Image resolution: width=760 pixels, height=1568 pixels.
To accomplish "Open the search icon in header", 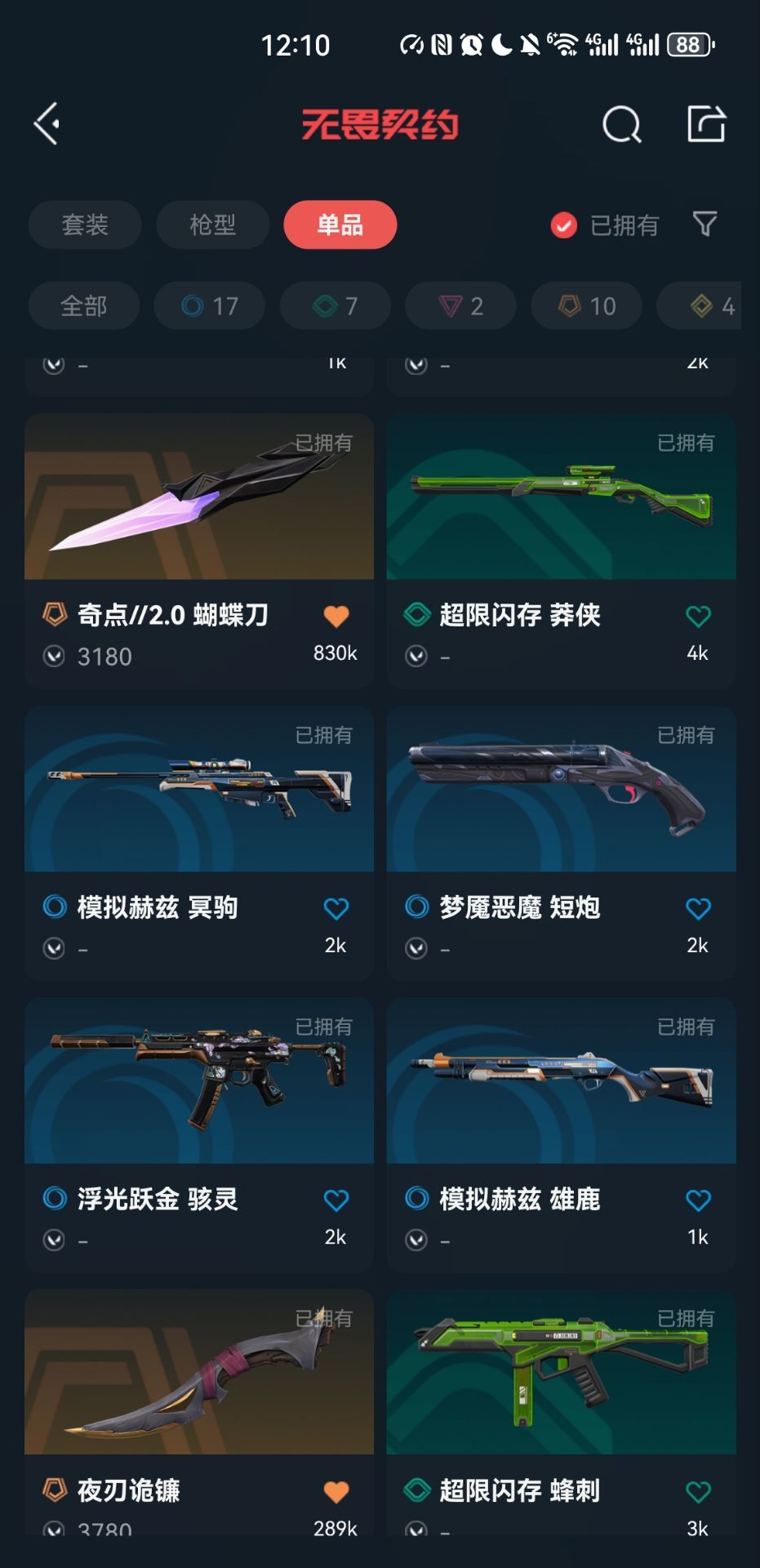I will tap(621, 125).
